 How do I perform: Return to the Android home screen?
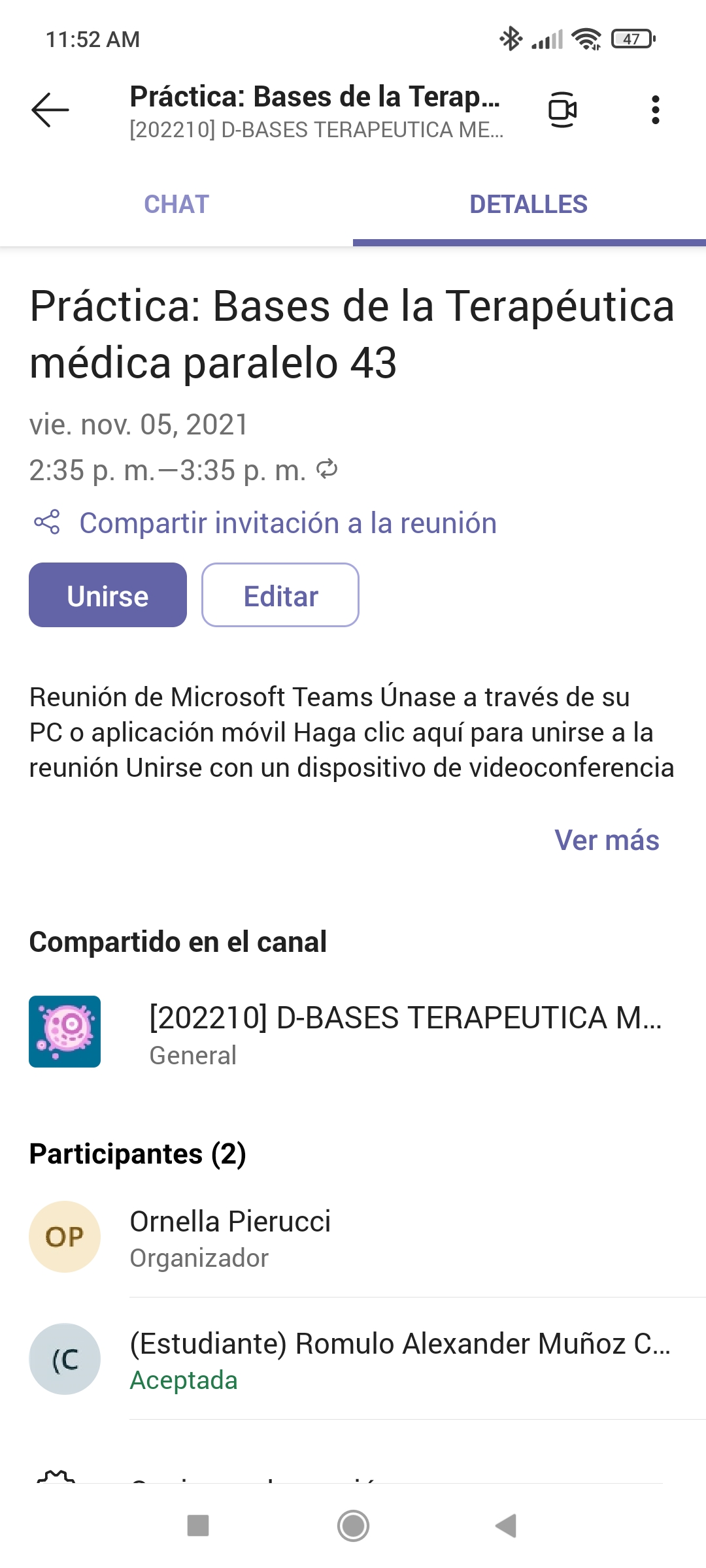click(x=353, y=1526)
